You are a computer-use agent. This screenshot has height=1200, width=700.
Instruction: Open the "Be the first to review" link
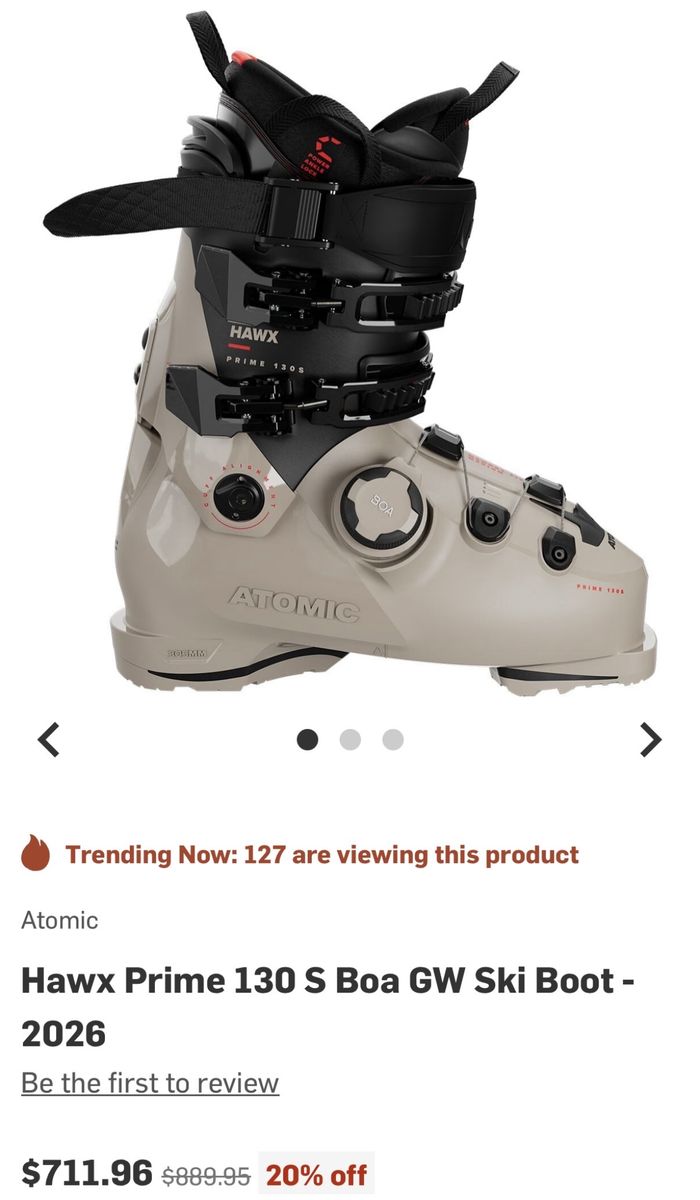(x=150, y=1083)
